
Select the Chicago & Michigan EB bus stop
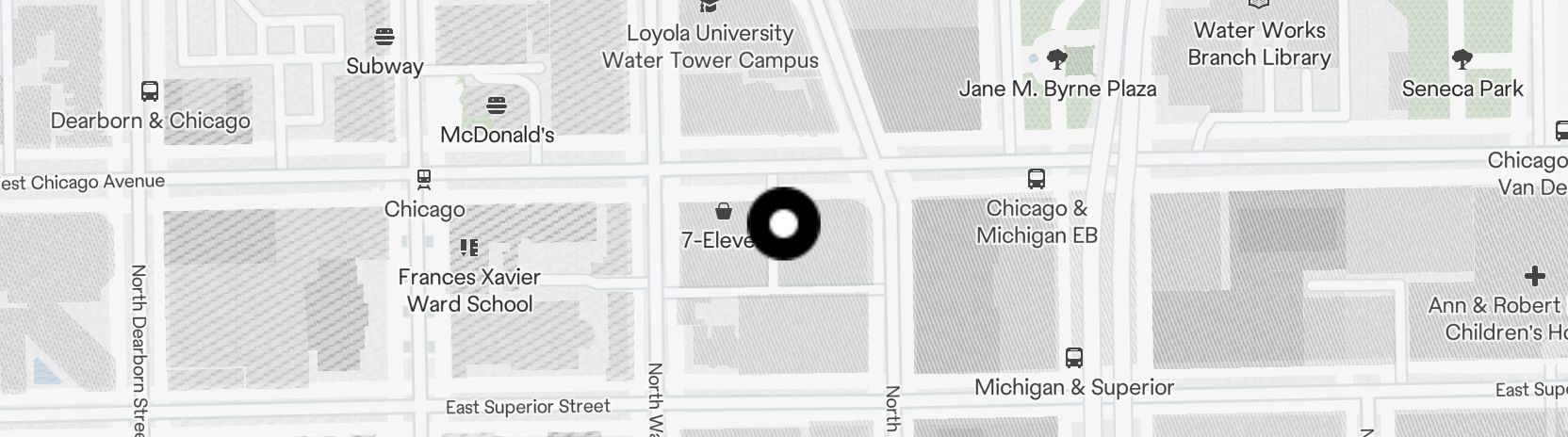[1037, 179]
